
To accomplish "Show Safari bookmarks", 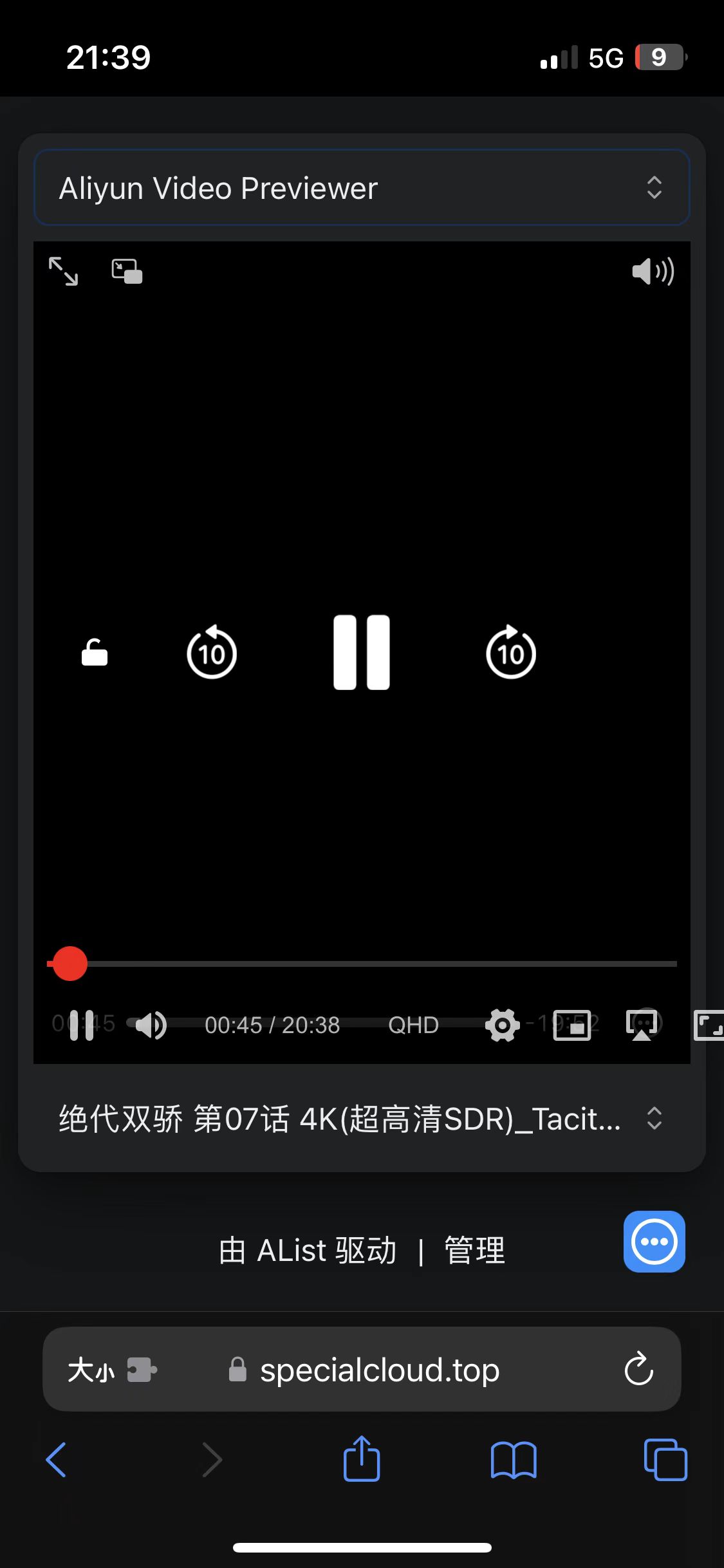I will click(x=514, y=1460).
